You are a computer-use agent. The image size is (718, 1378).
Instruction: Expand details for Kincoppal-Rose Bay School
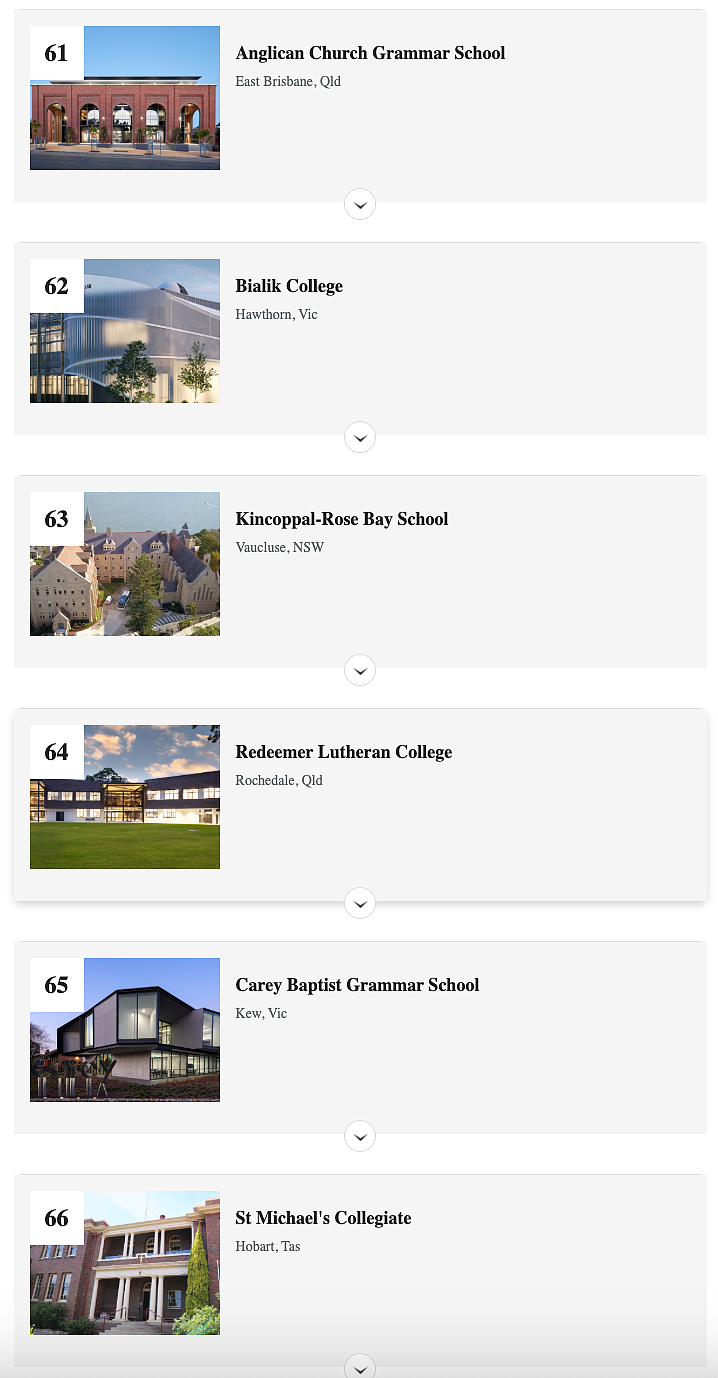click(x=360, y=671)
